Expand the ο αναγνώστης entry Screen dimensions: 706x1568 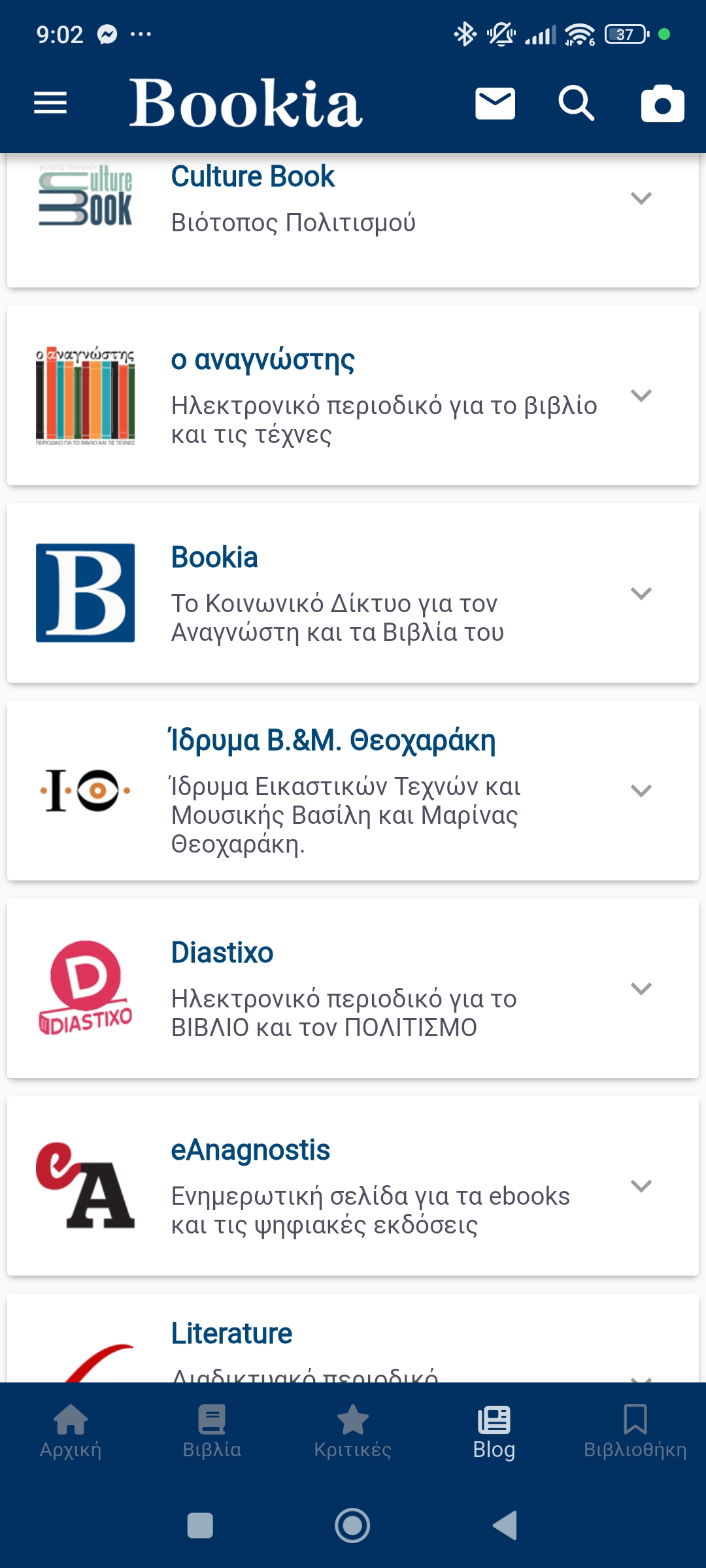(x=641, y=395)
